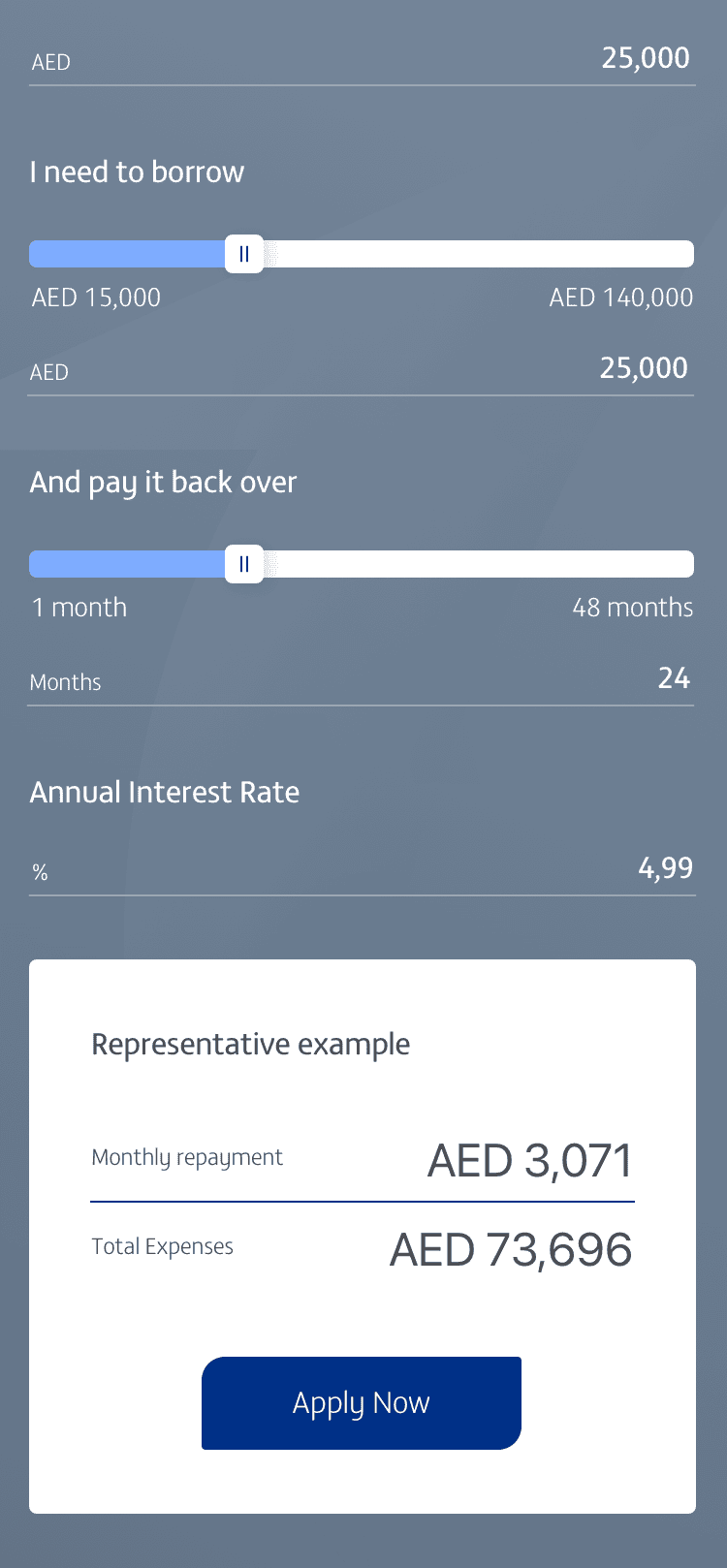Tap the repayment period slider handle
Image resolution: width=727 pixels, height=1568 pixels.
pyautogui.click(x=244, y=564)
